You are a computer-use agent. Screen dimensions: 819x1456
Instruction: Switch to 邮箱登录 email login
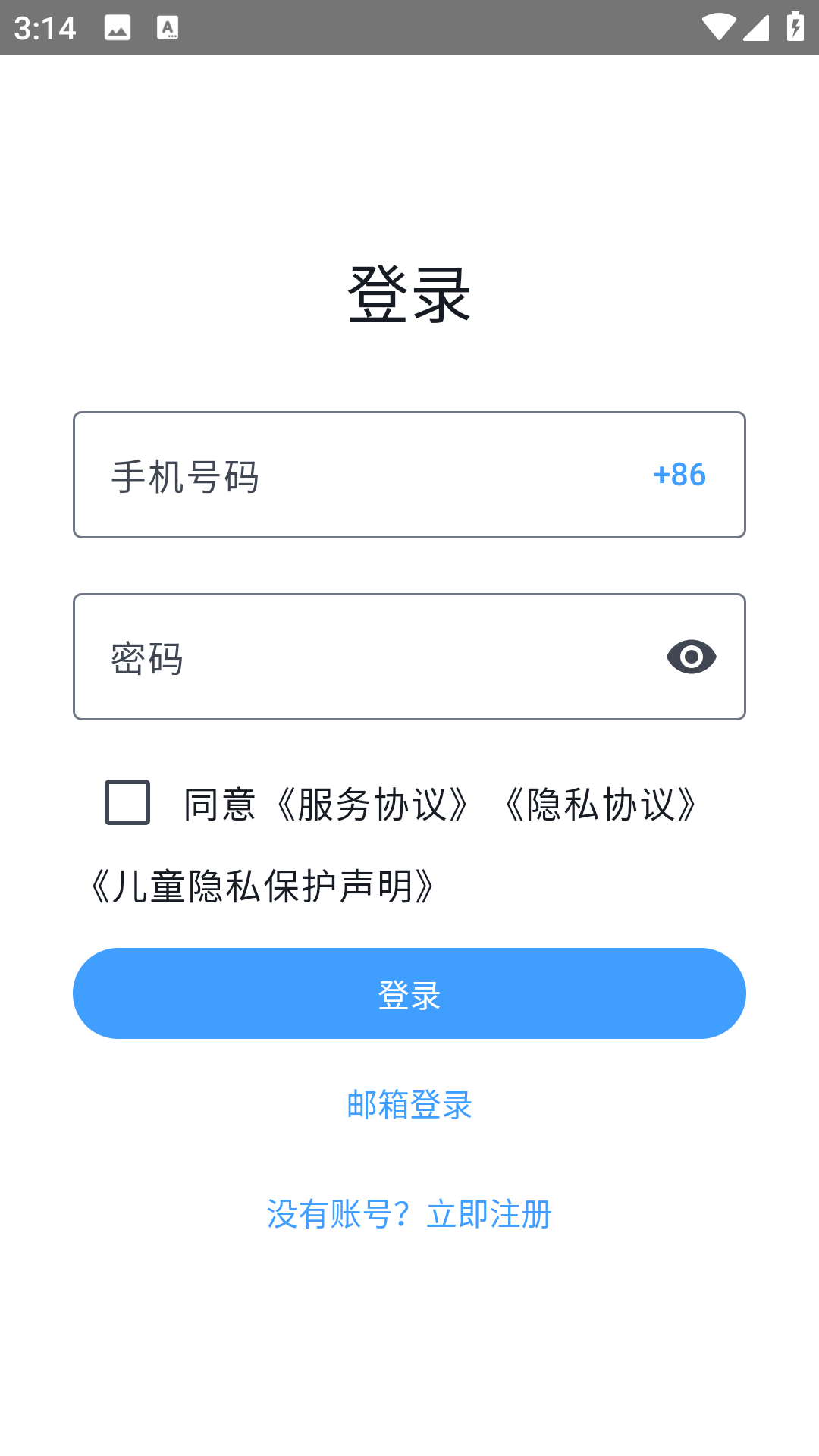[x=409, y=1106]
